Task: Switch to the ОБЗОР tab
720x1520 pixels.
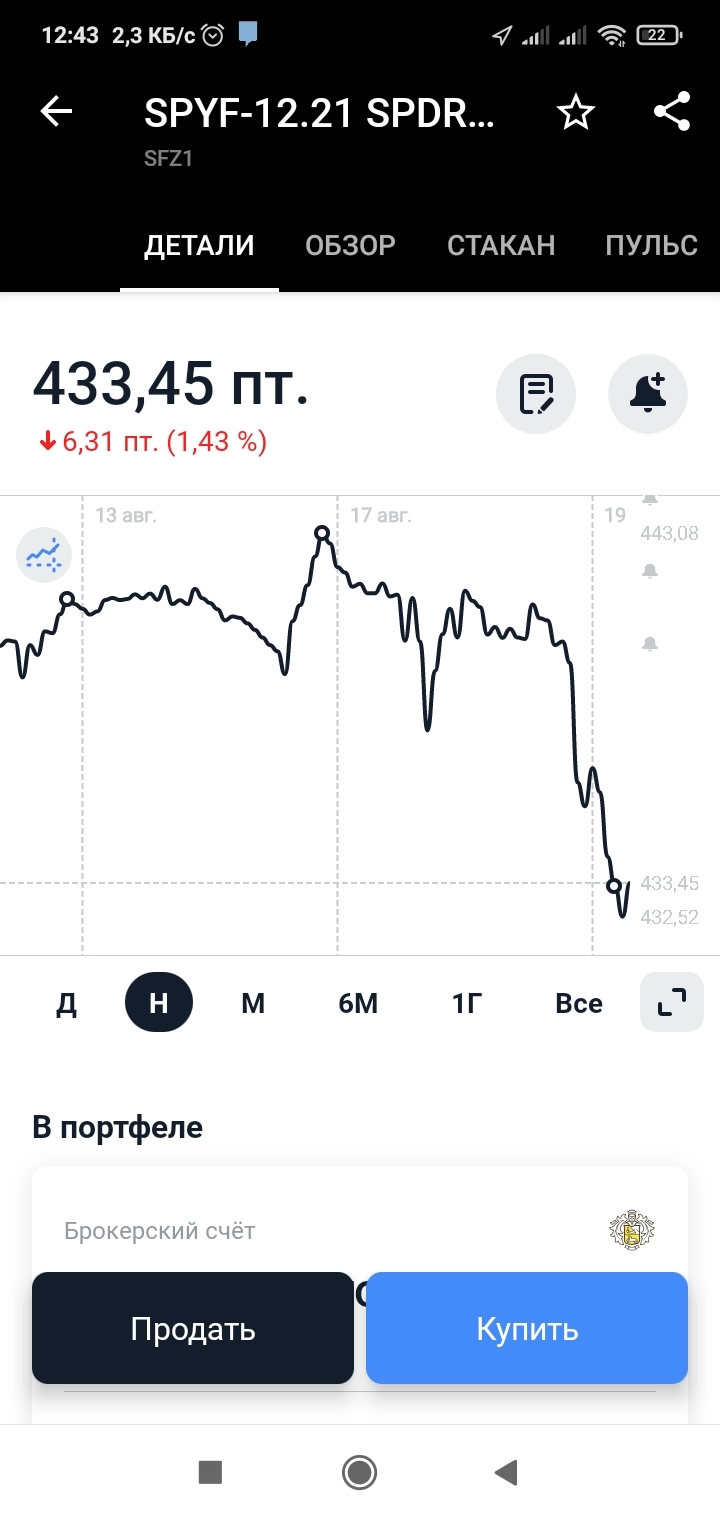Action: tap(350, 246)
